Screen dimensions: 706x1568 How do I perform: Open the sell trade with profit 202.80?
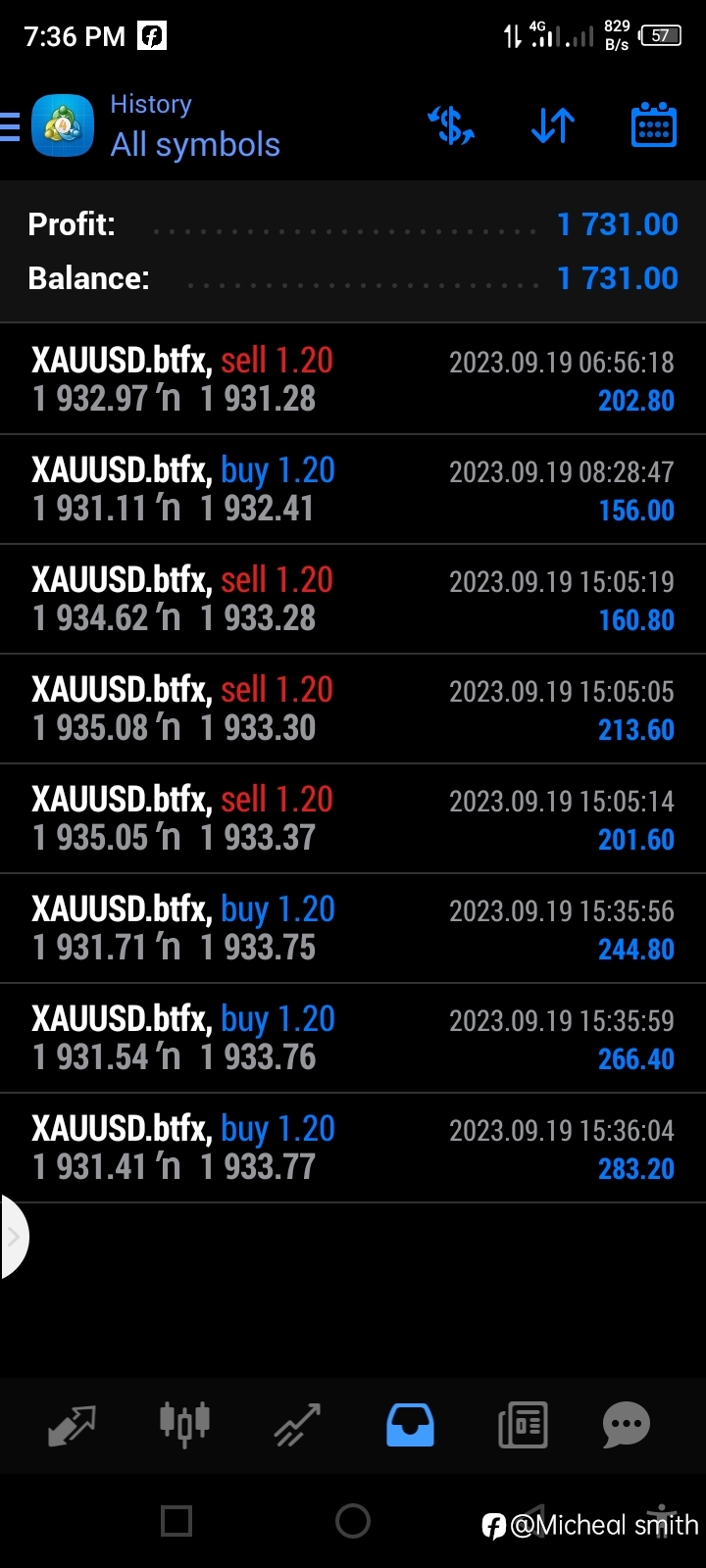point(353,379)
